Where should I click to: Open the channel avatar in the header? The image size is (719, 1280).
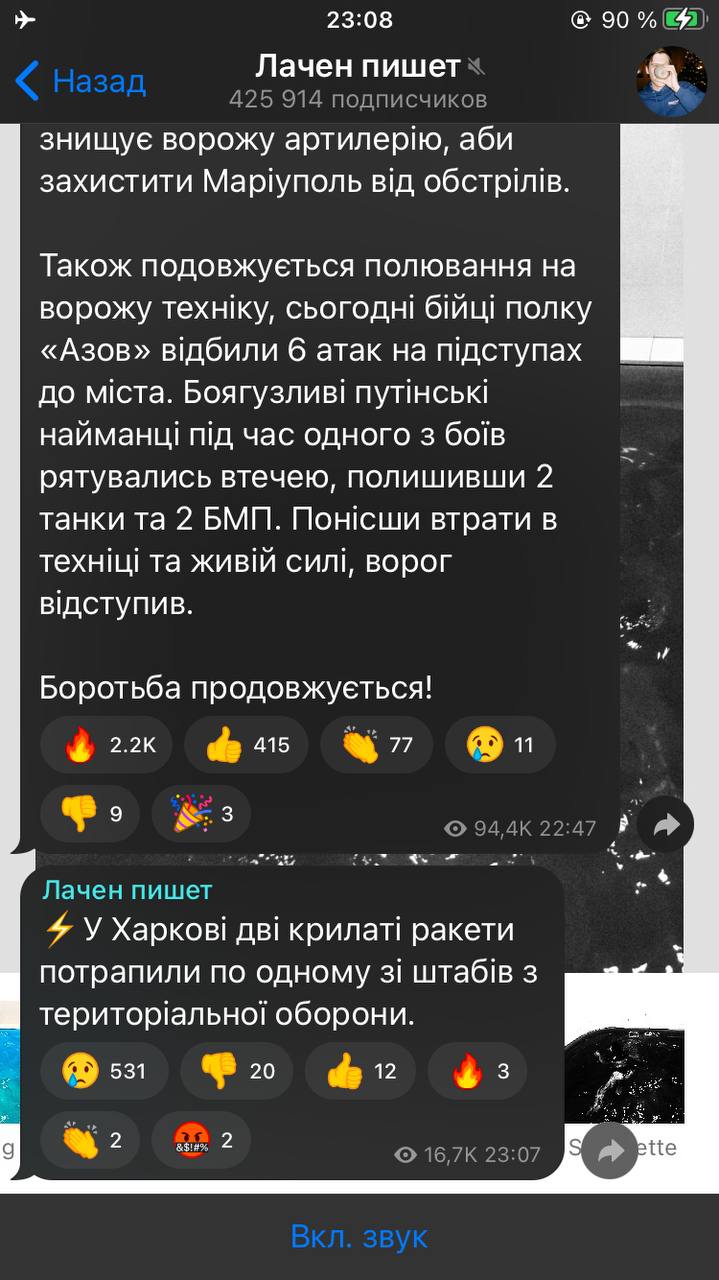(672, 81)
